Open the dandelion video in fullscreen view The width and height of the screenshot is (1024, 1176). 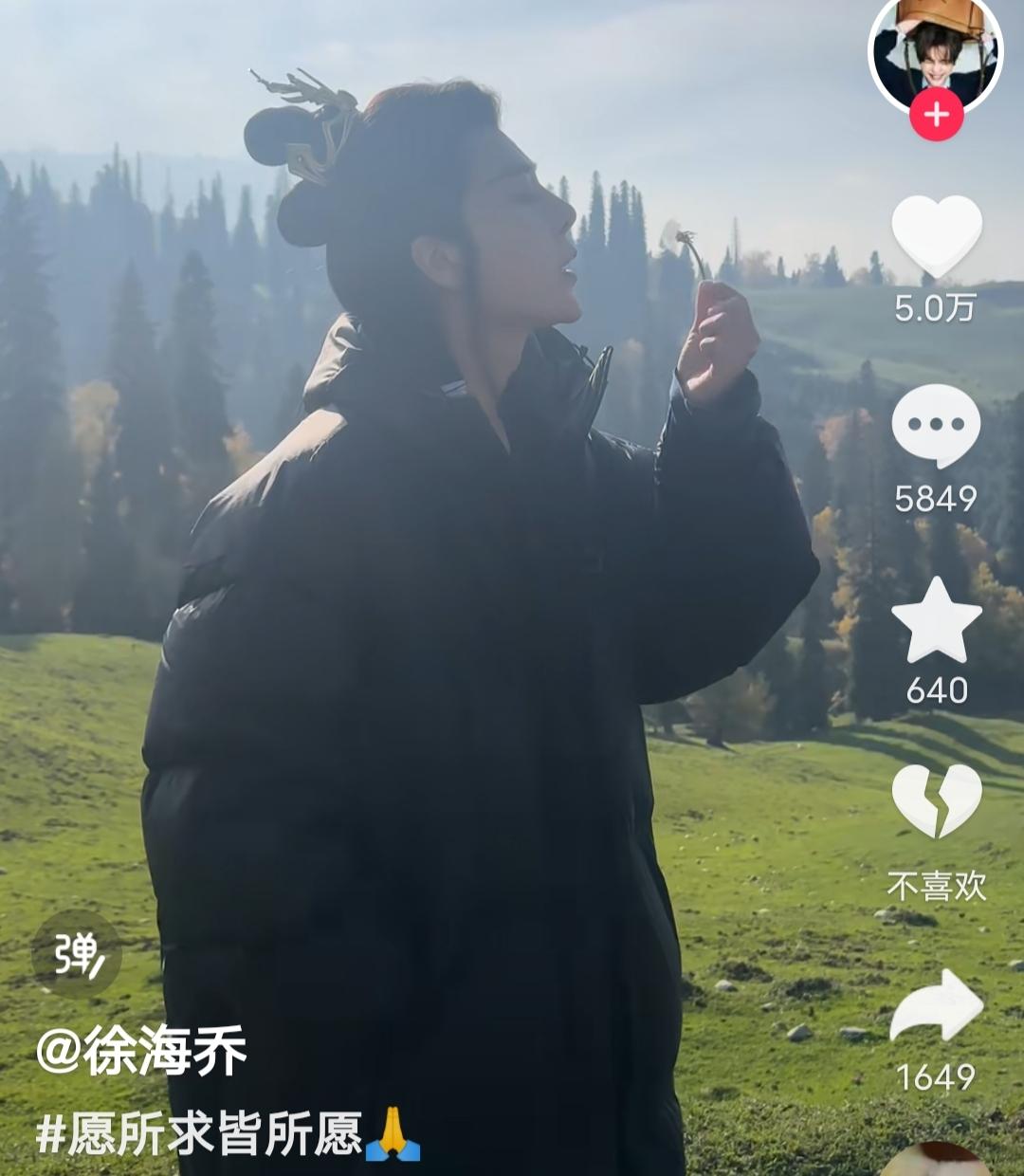427,588
